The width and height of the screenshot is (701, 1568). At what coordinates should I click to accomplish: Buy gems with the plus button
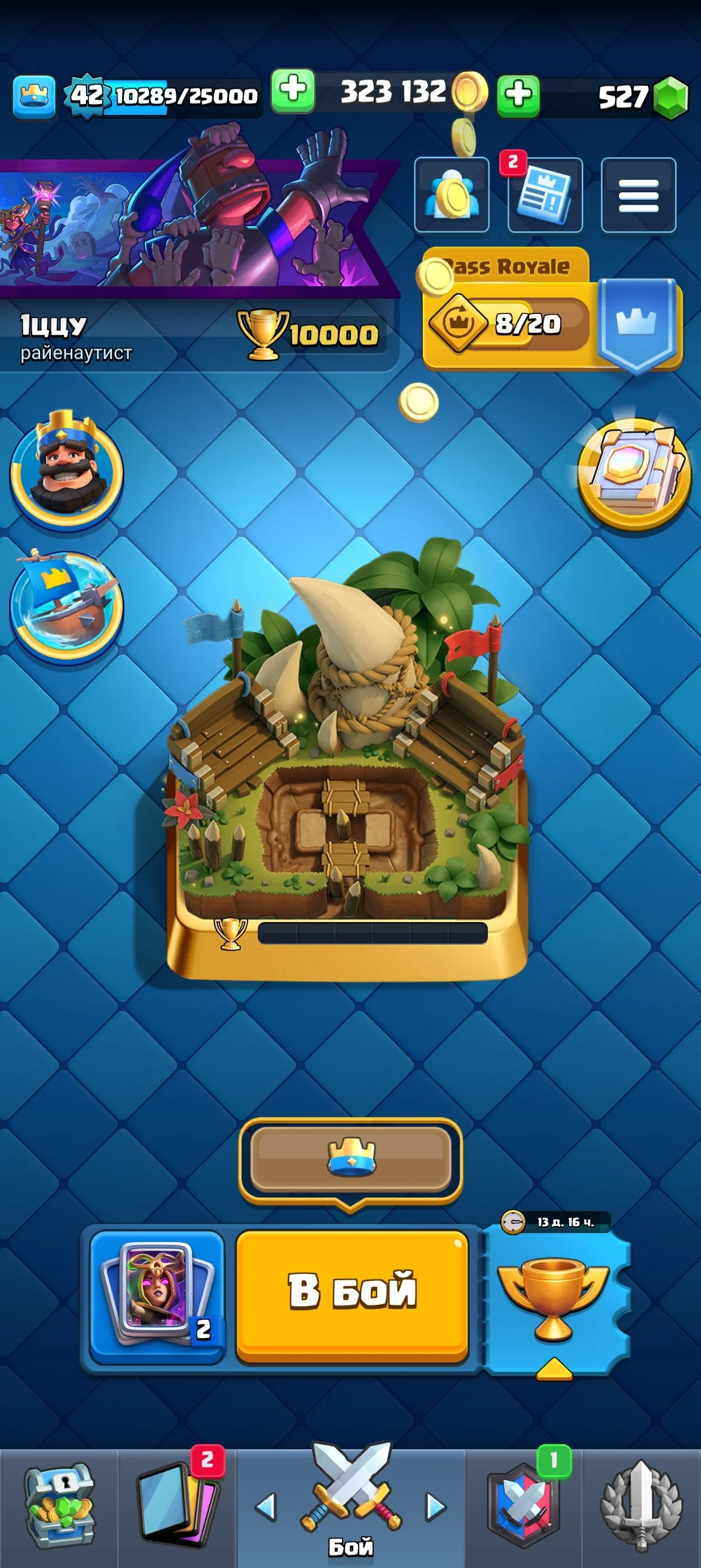(x=518, y=96)
